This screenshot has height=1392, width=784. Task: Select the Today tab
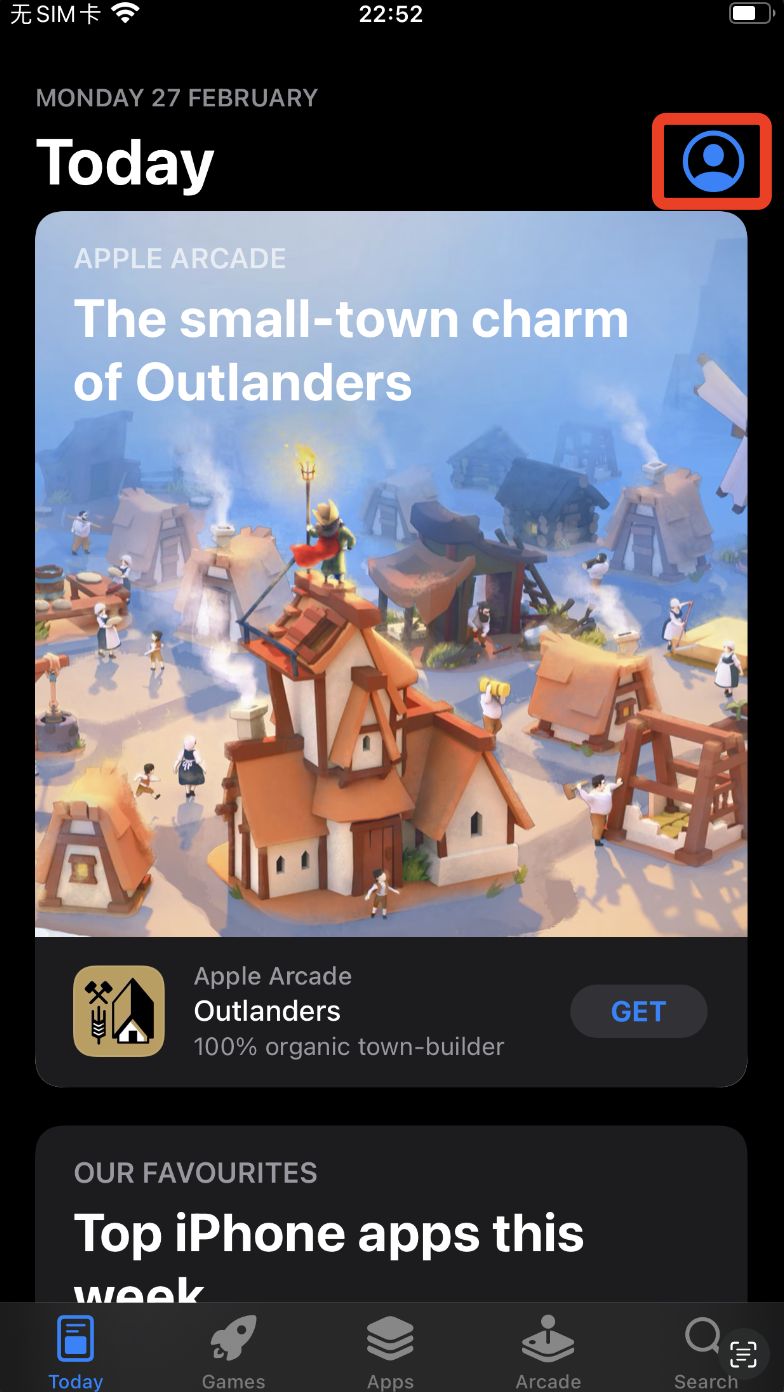(x=76, y=1350)
